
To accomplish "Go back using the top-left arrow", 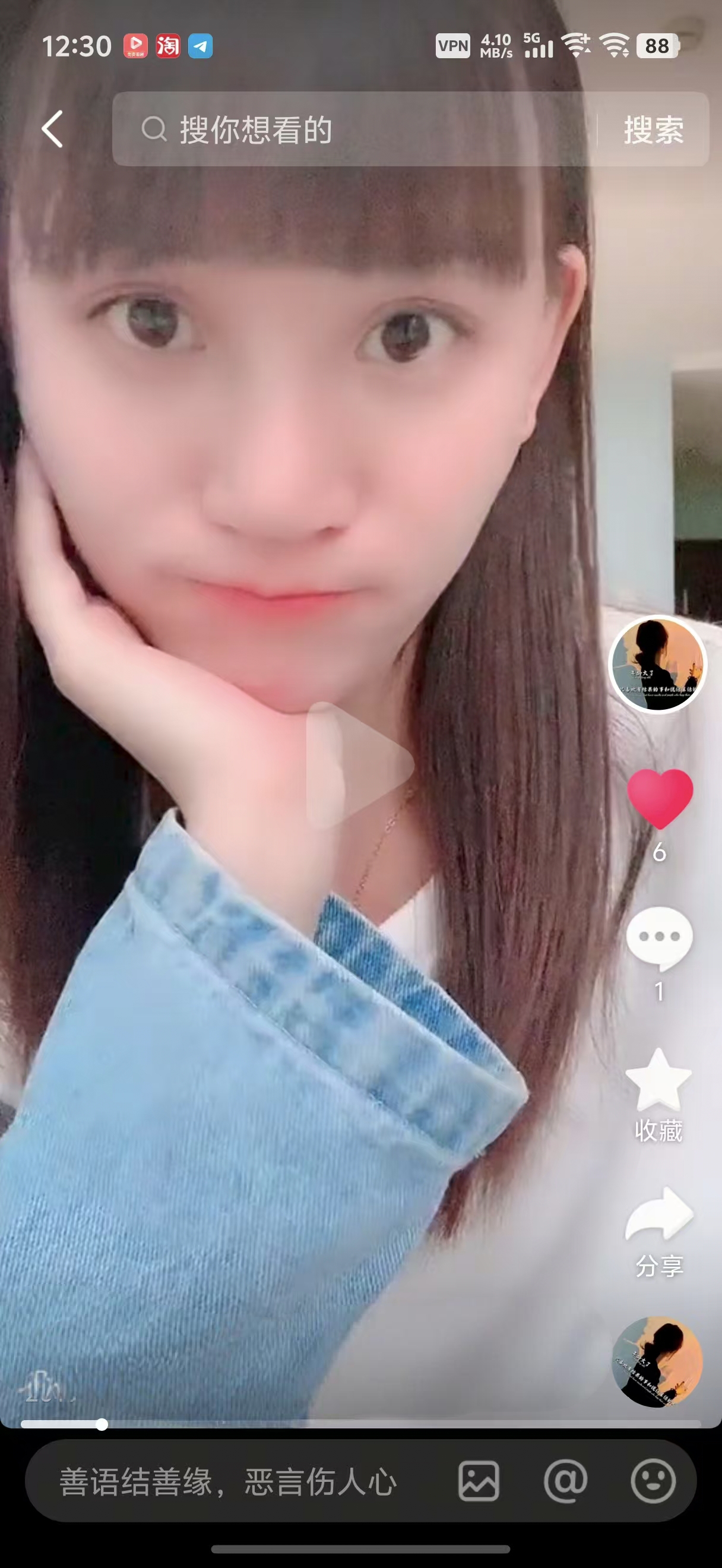I will [53, 129].
